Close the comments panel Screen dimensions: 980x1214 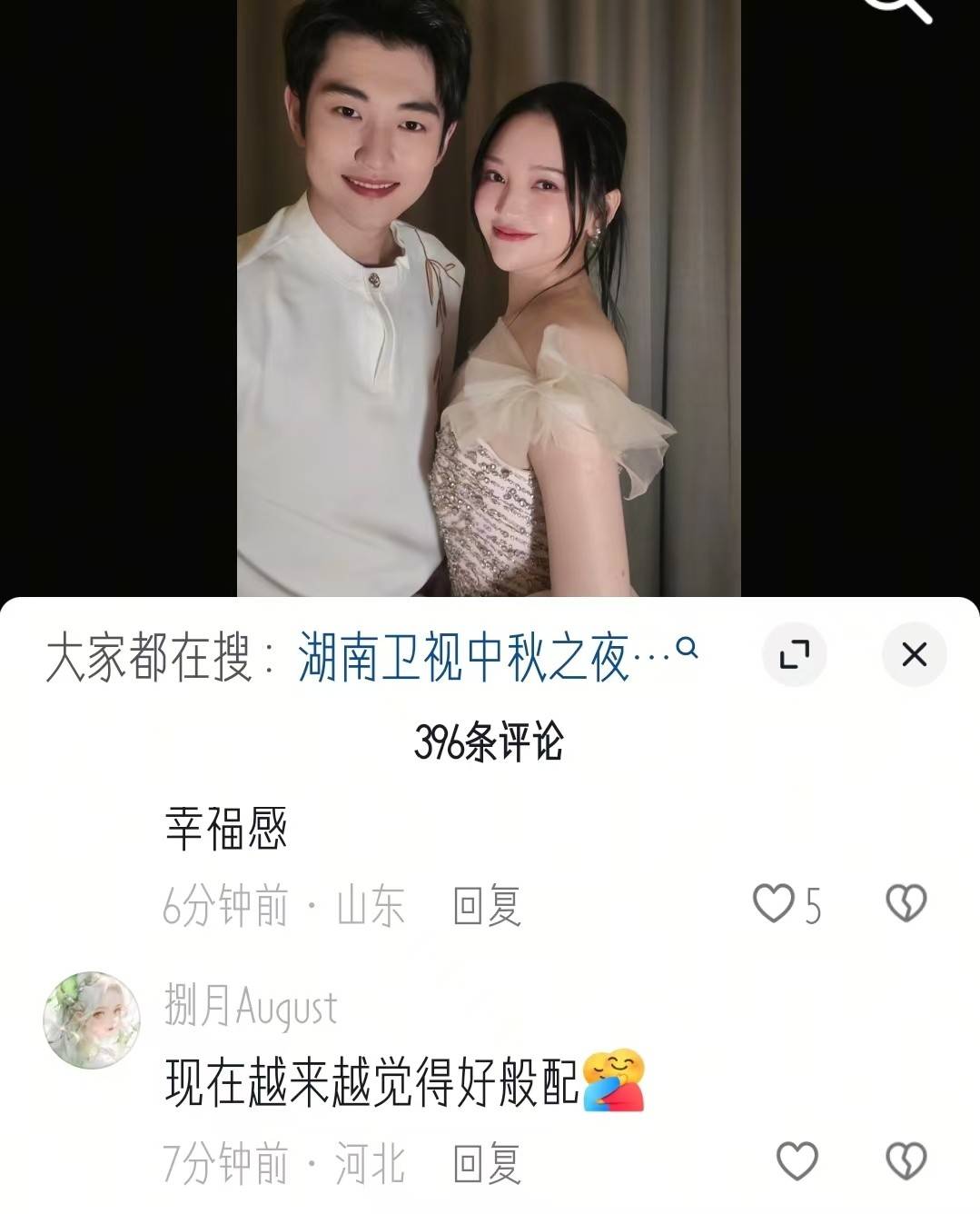point(914,654)
